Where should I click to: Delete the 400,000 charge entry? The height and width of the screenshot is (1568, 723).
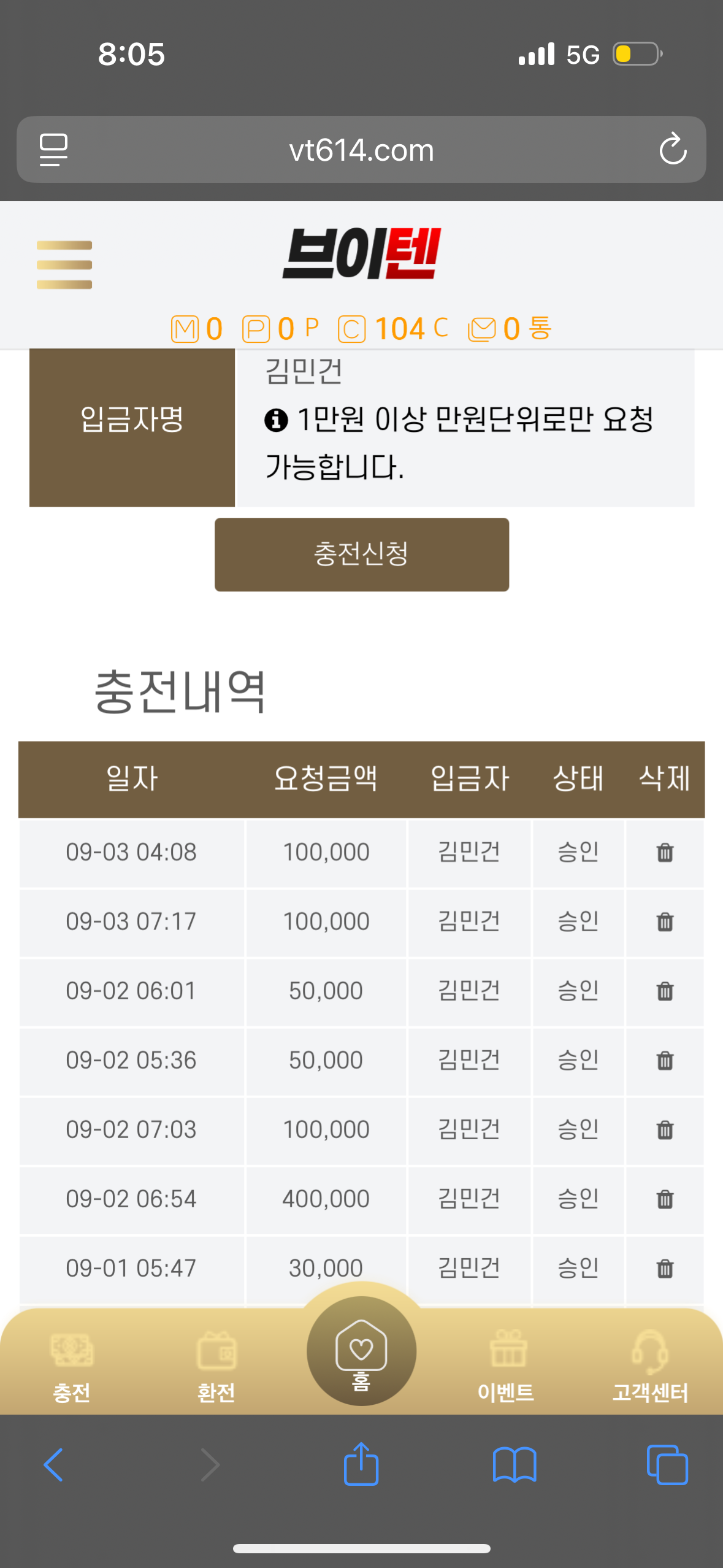pos(665,1199)
